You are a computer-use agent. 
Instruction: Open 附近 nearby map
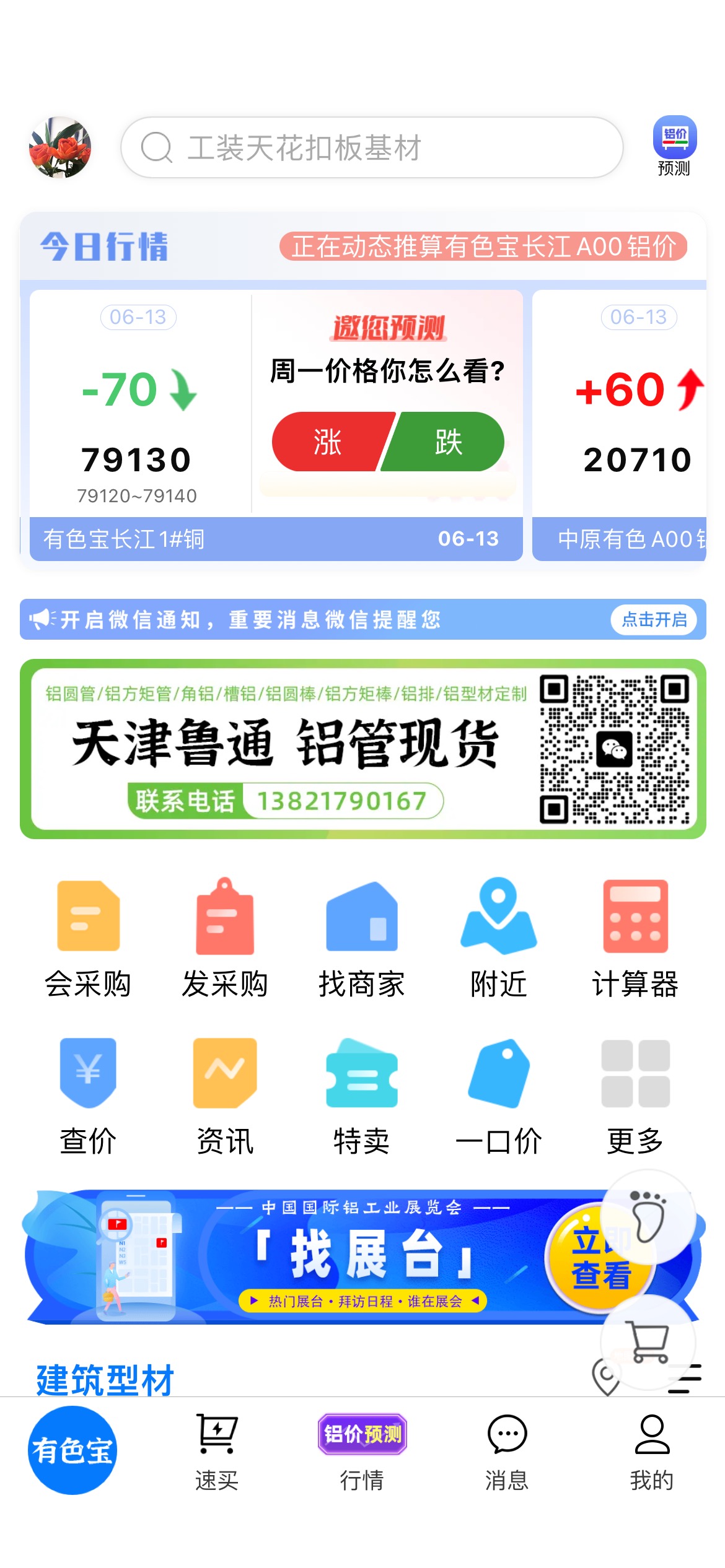click(x=499, y=938)
